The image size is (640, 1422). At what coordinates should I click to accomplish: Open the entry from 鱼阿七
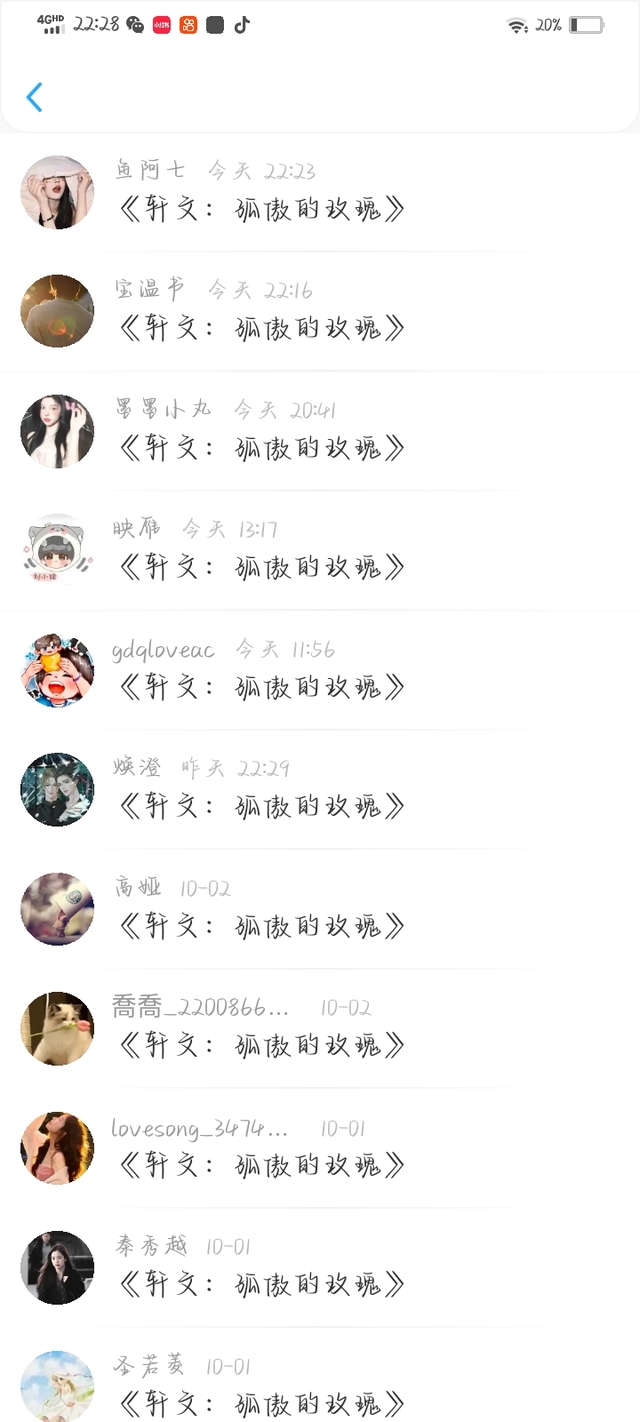pyautogui.click(x=262, y=209)
